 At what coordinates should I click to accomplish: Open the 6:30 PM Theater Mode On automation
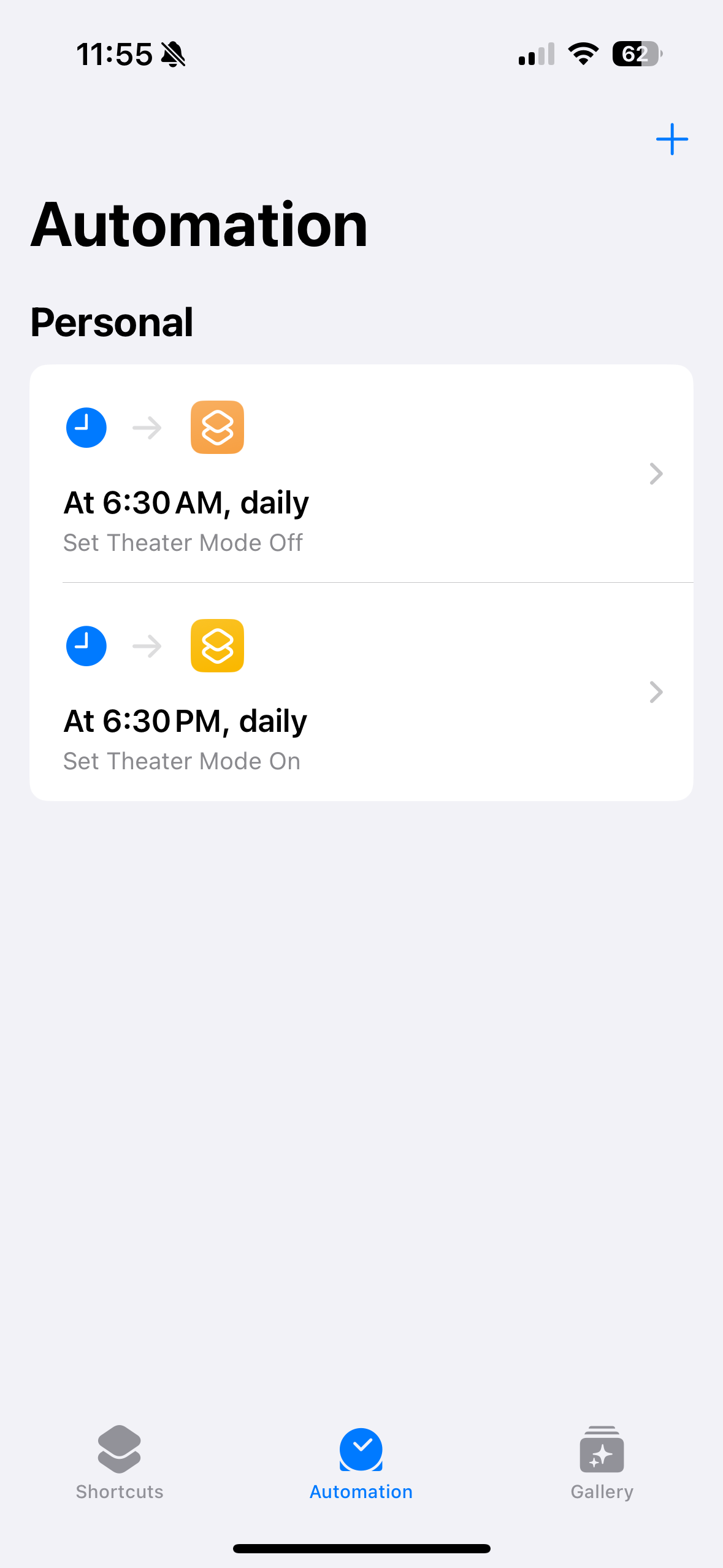pyautogui.click(x=361, y=692)
